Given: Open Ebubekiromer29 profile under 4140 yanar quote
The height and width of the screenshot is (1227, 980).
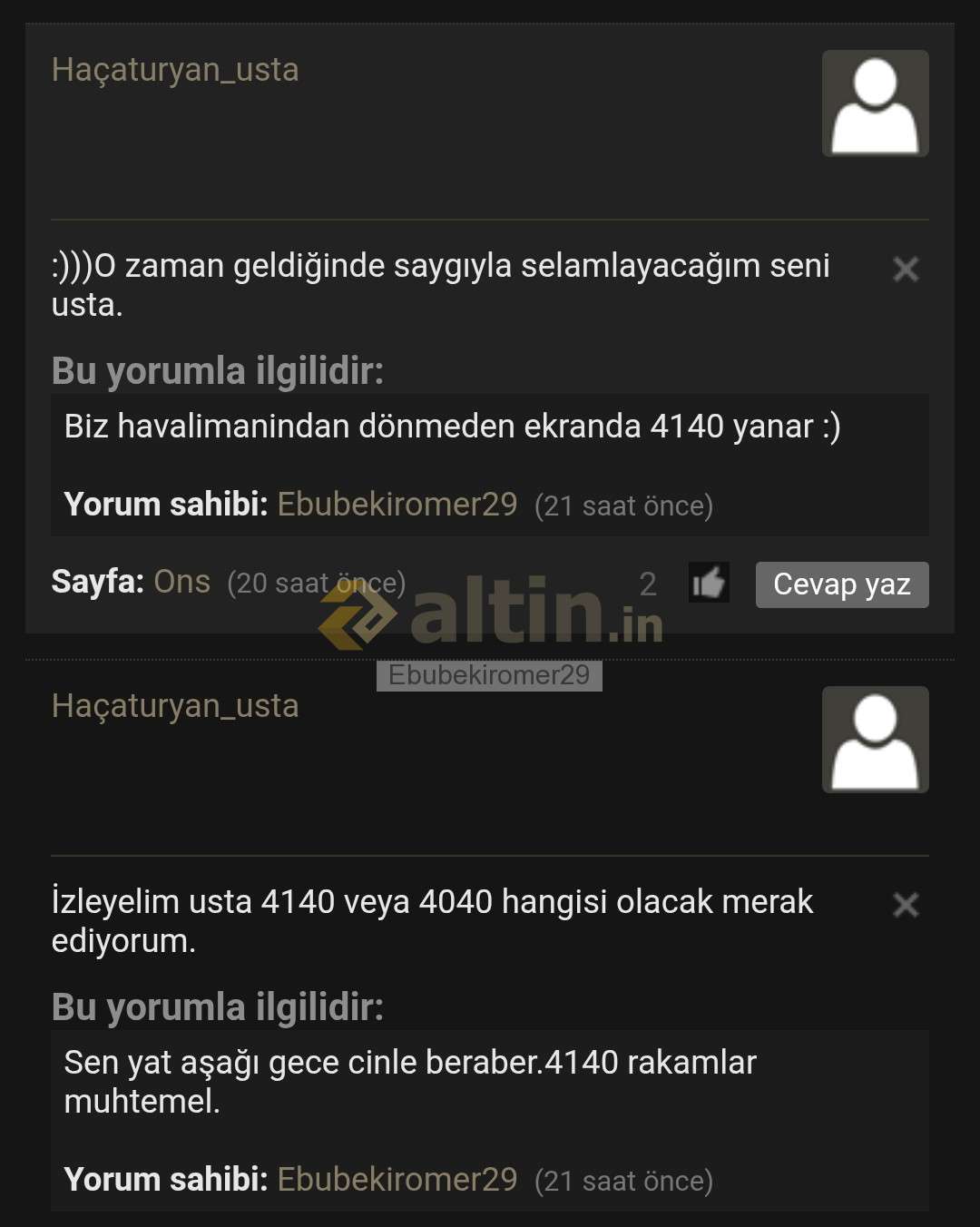Looking at the screenshot, I should pos(397,505).
